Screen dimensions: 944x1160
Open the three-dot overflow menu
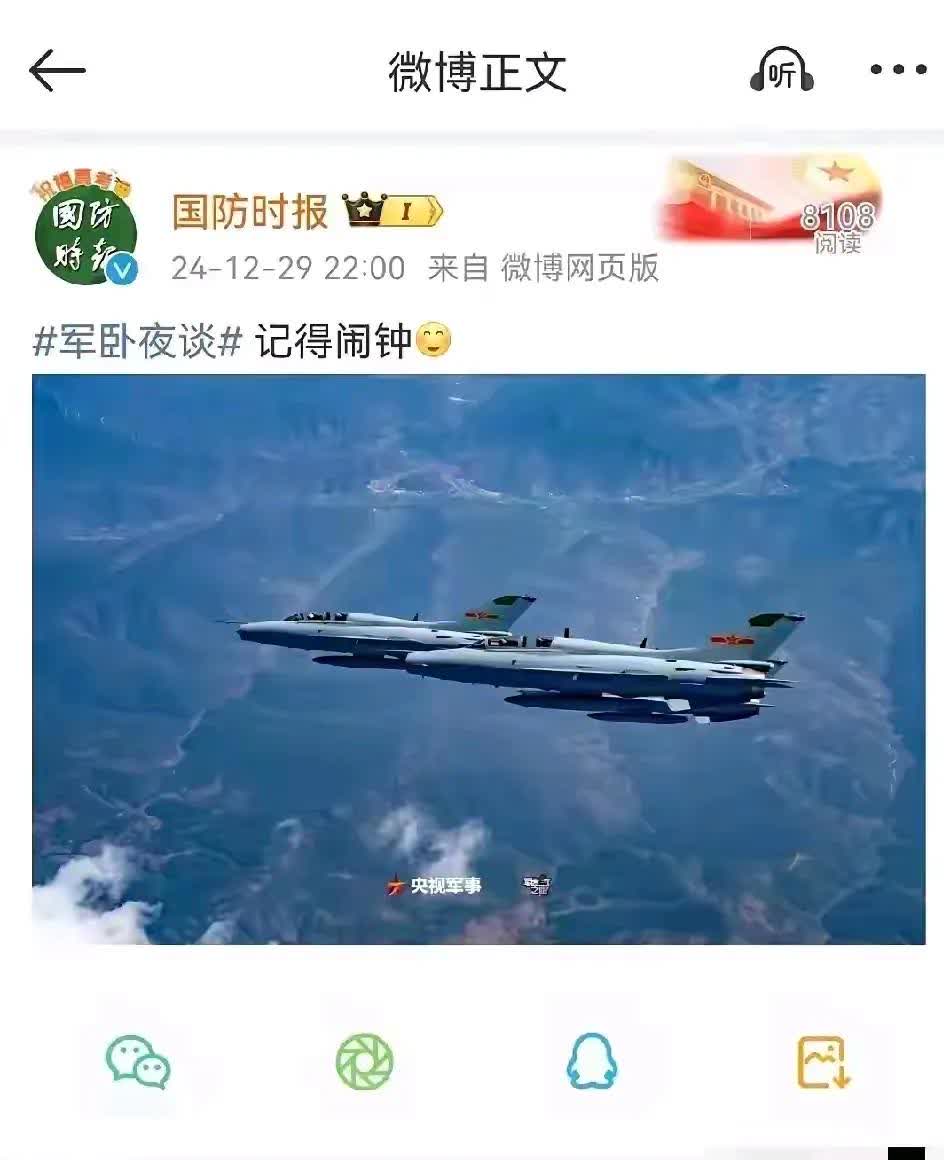(898, 70)
